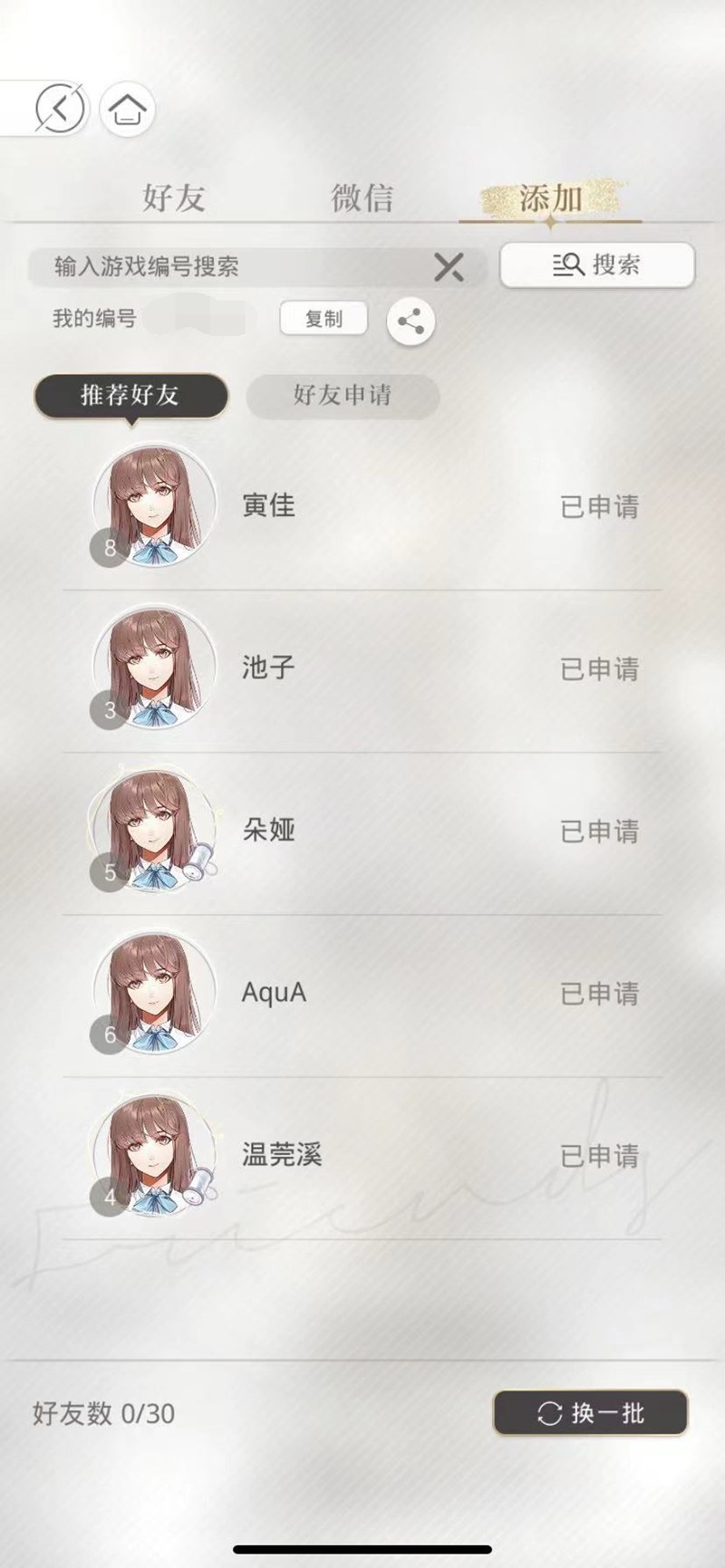The height and width of the screenshot is (1568, 725).
Task: View 朵娅's profile avatar
Action: coord(154,830)
